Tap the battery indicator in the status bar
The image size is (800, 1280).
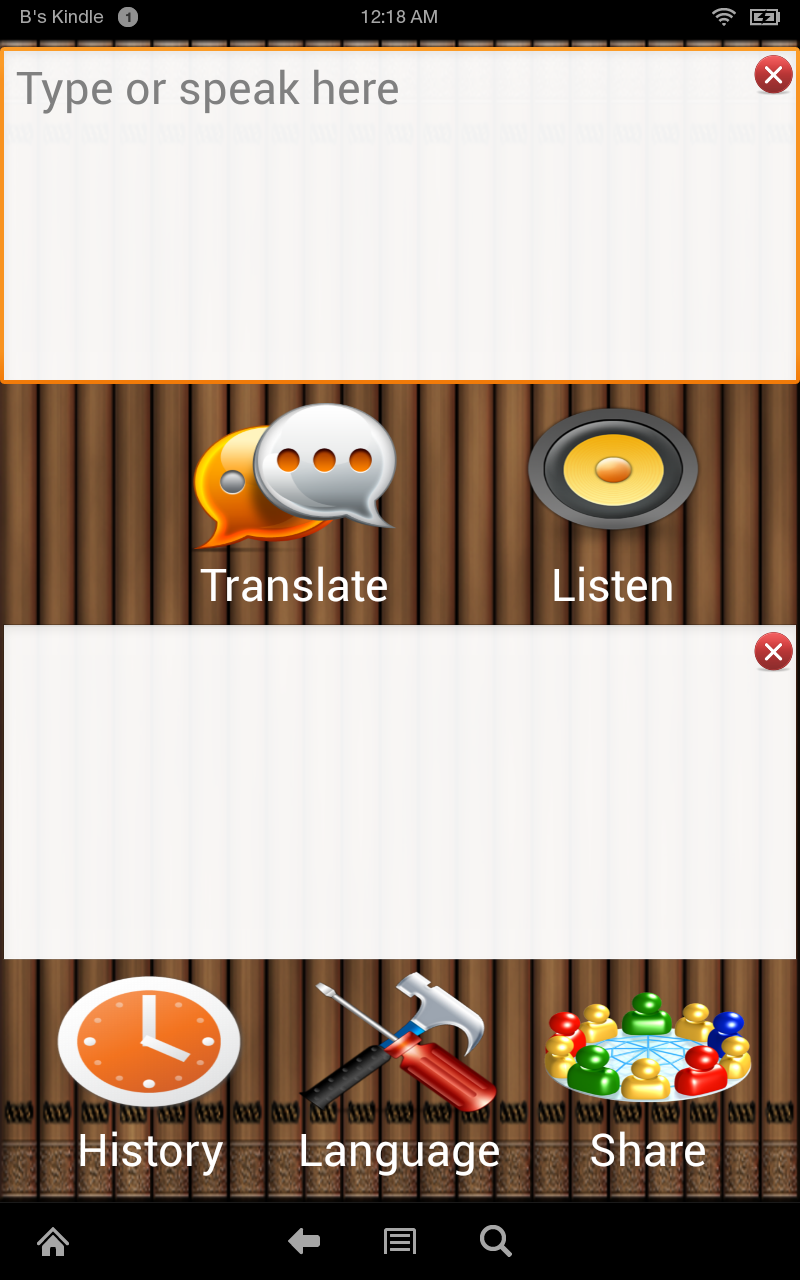(766, 16)
